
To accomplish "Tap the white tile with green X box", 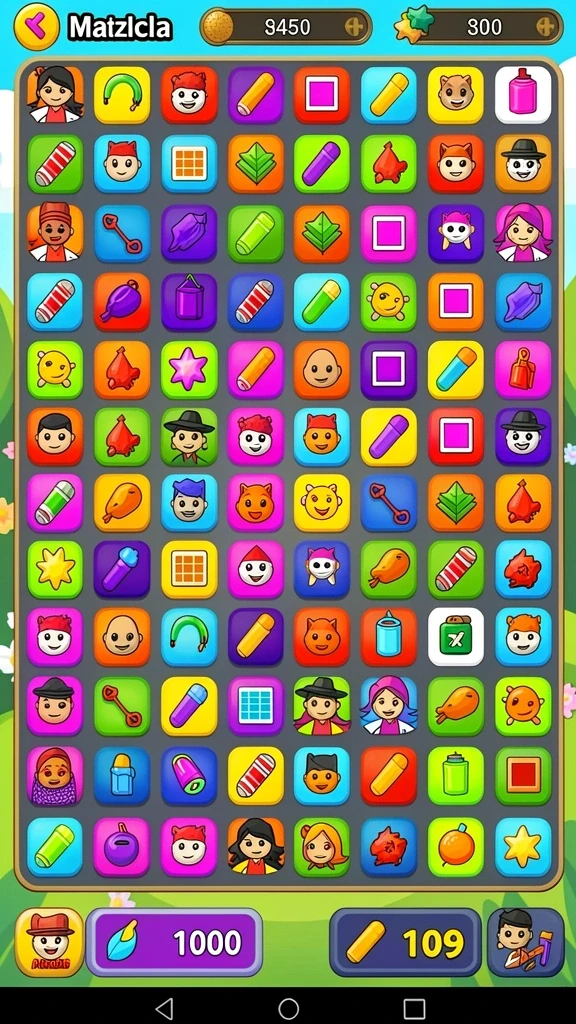I will pos(456,637).
